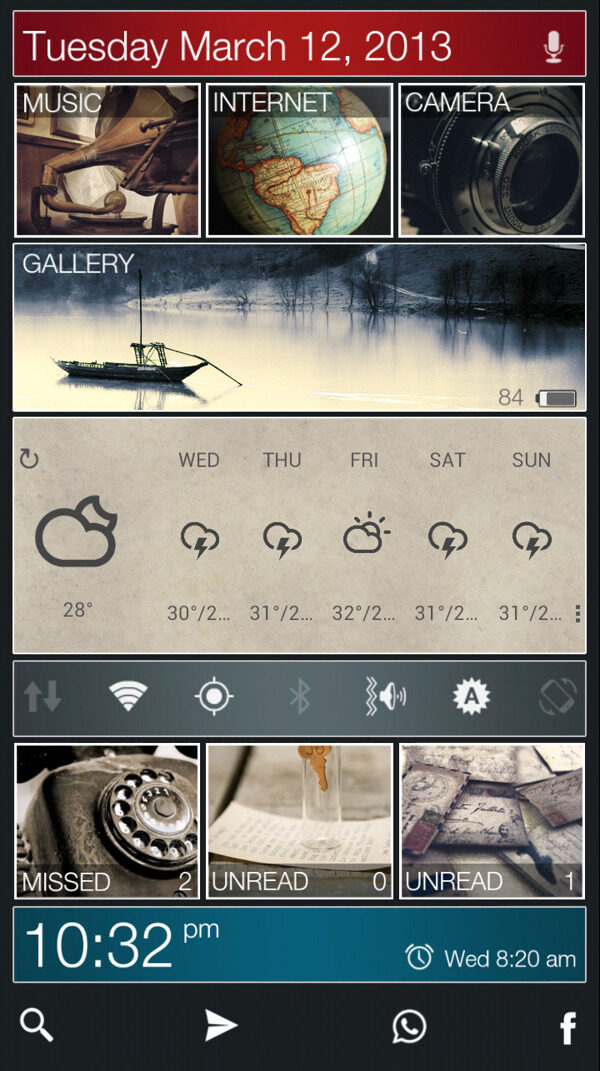Launch Facebook from the dock

567,1028
